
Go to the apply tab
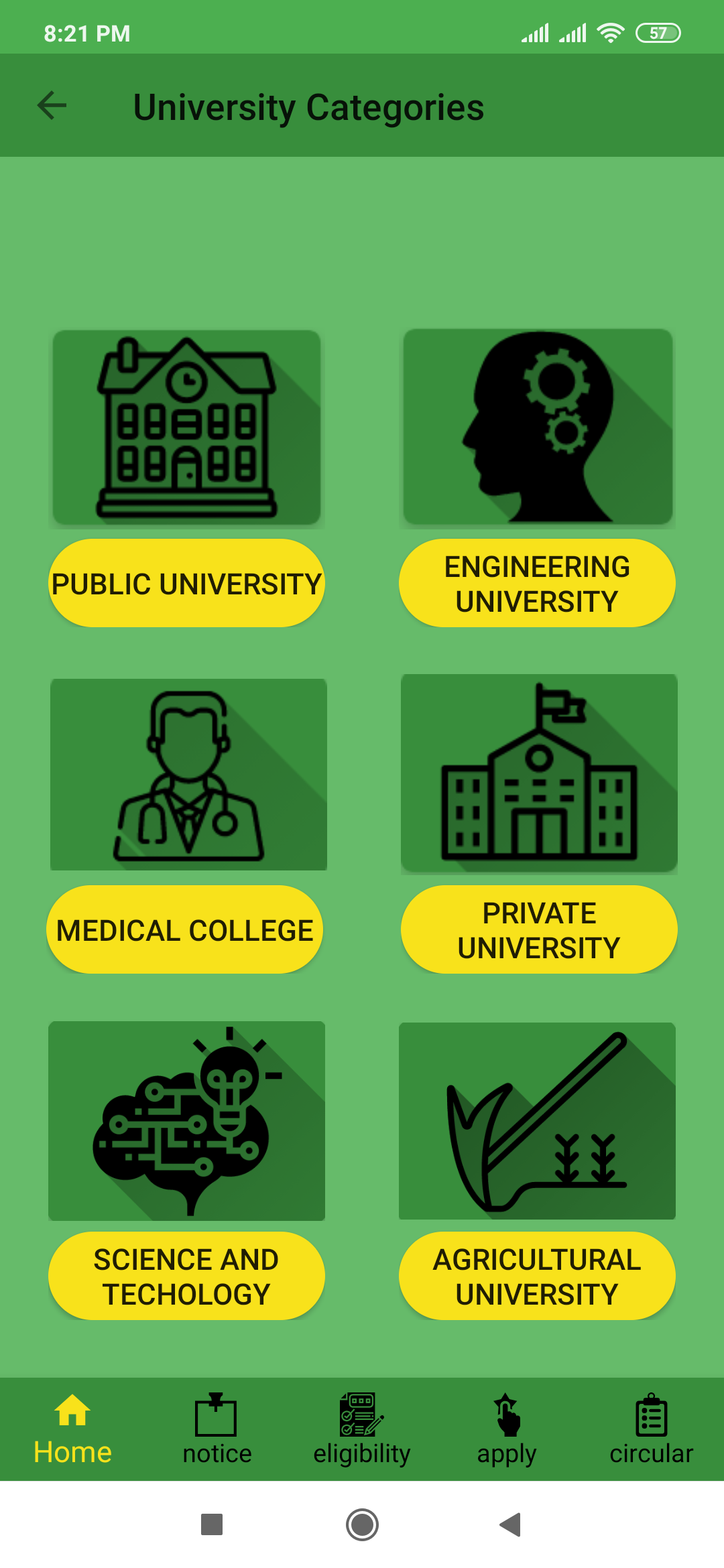(x=507, y=1429)
